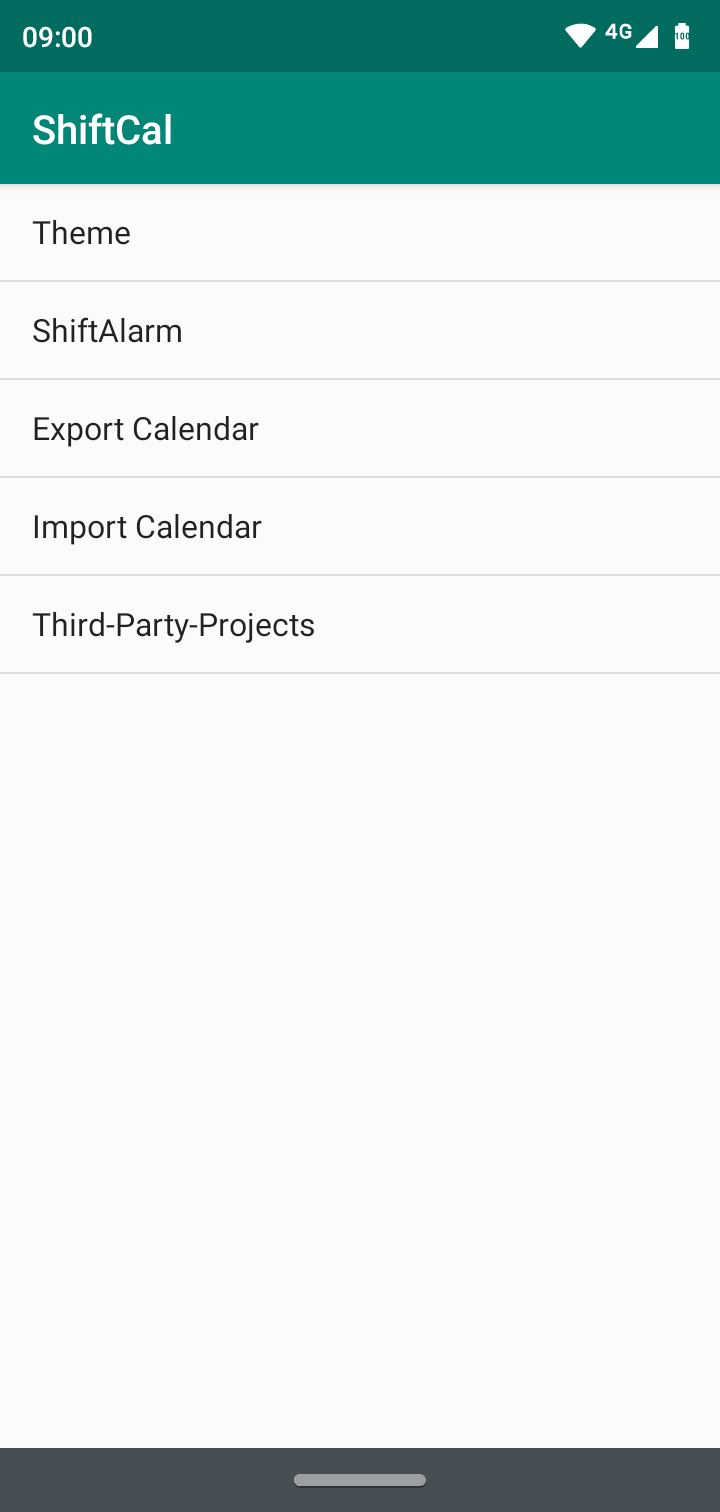Tap the Third-Party-Projects row text
720x1512 pixels.
click(x=173, y=624)
